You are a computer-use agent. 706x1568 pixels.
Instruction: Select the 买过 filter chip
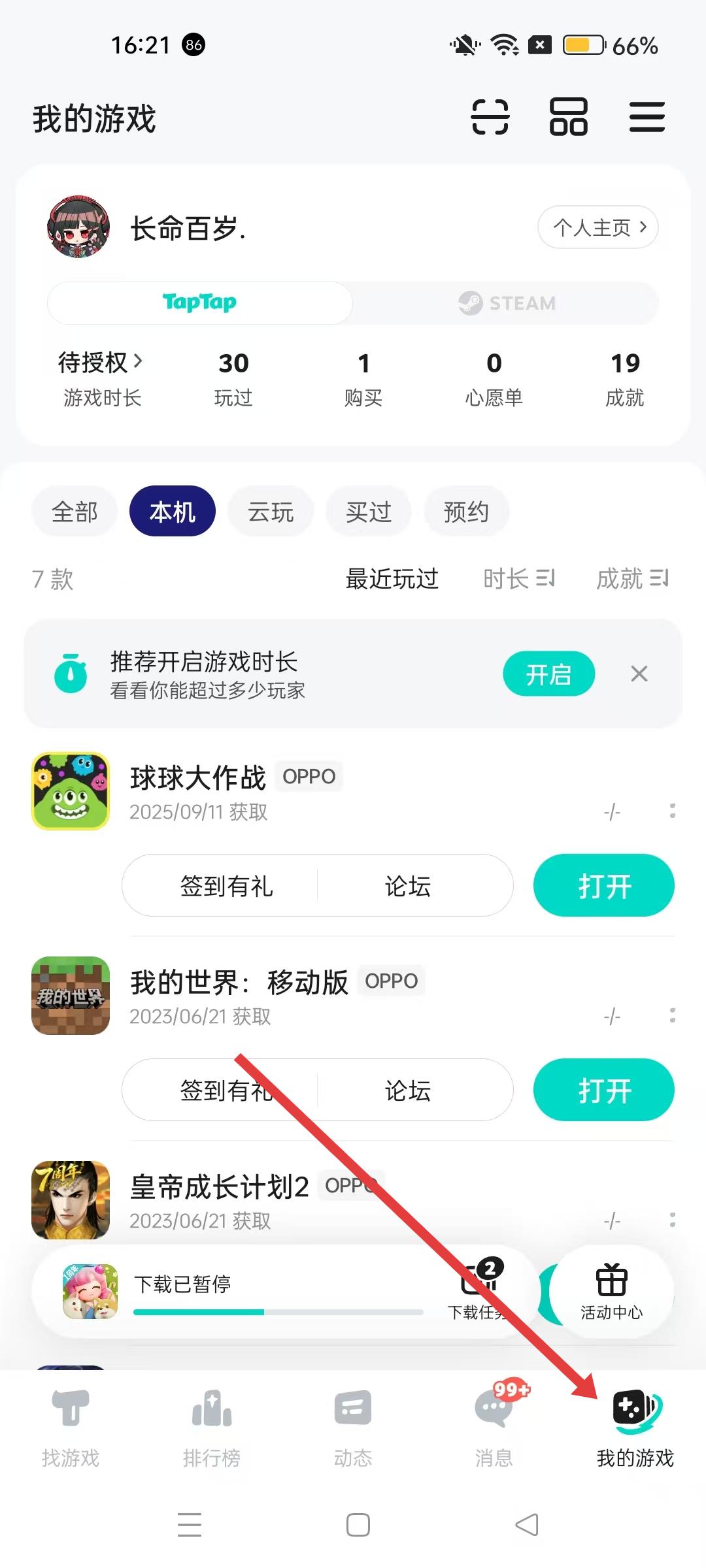(369, 512)
